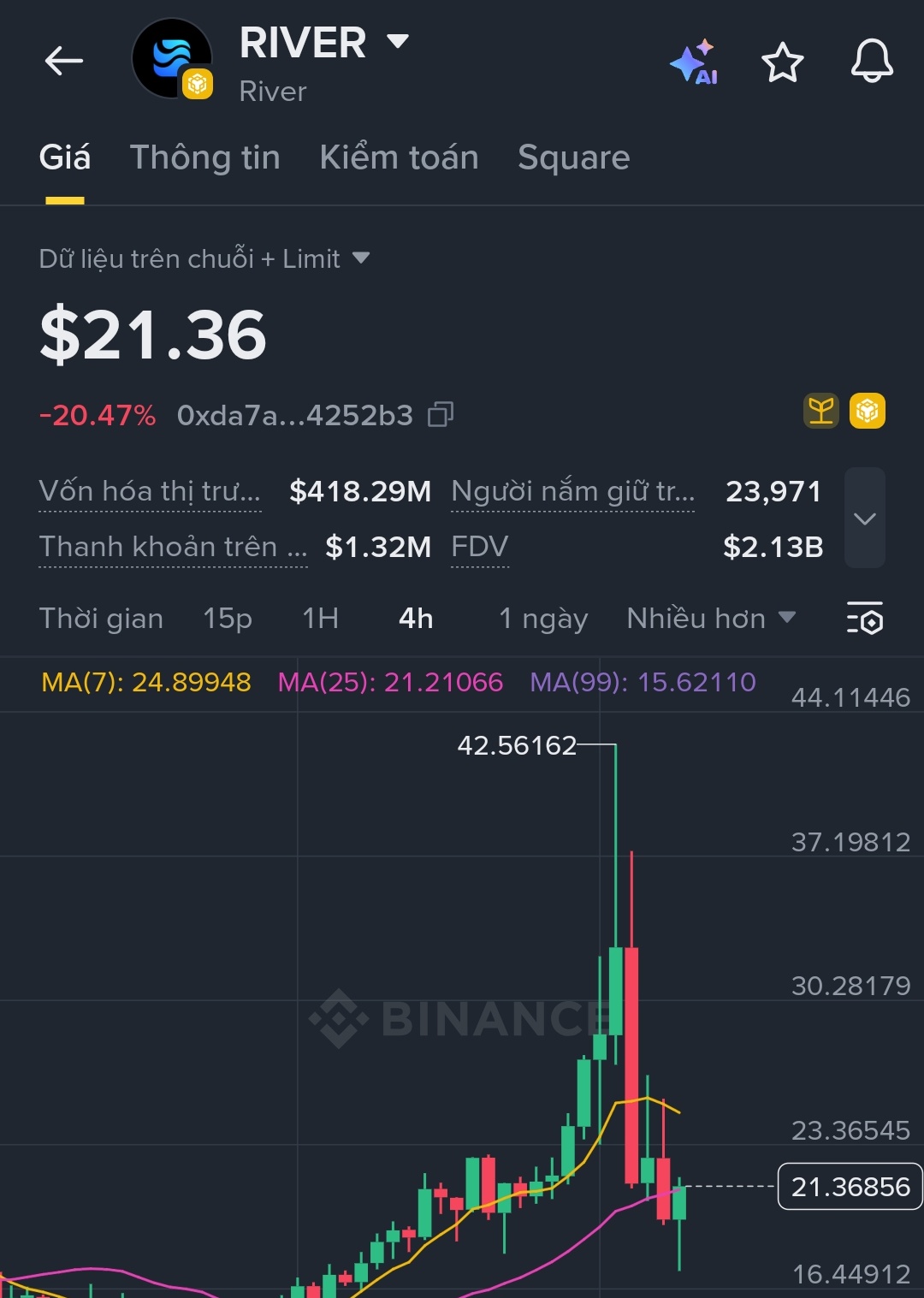The width and height of the screenshot is (924, 1298).
Task: Change chart to 1 ngày interval
Action: click(543, 619)
